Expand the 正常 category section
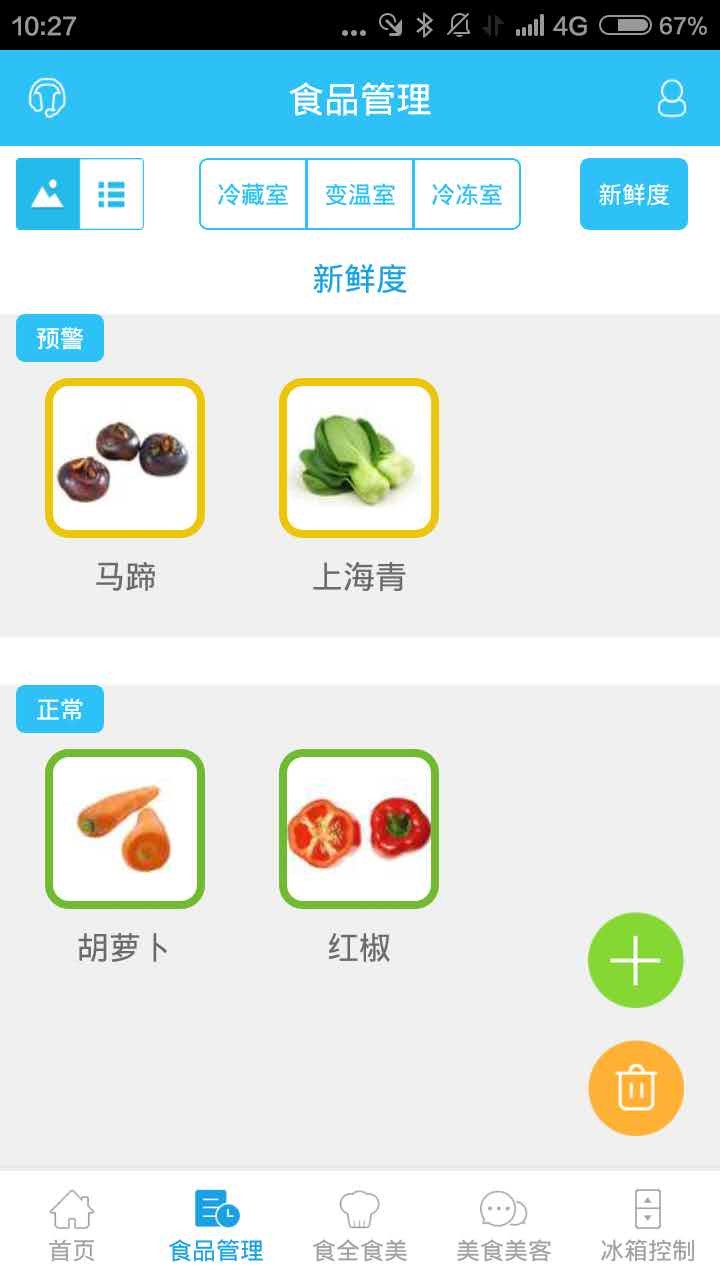Image resolution: width=720 pixels, height=1280 pixels. click(x=59, y=708)
